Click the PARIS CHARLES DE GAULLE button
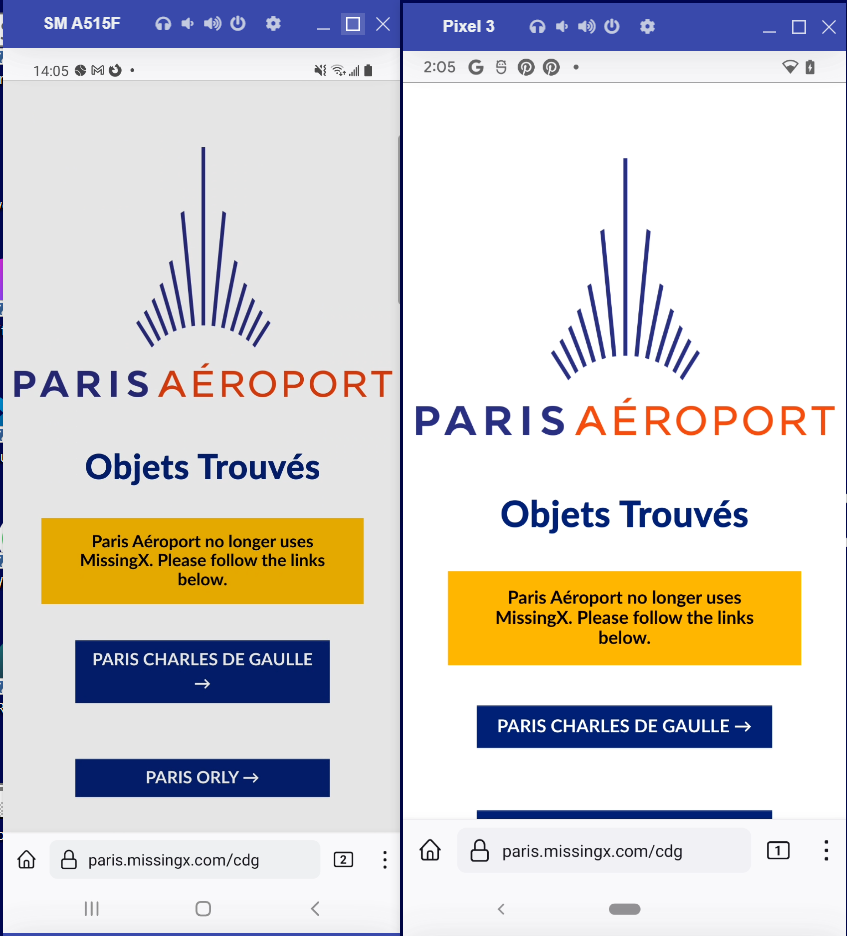 click(202, 671)
